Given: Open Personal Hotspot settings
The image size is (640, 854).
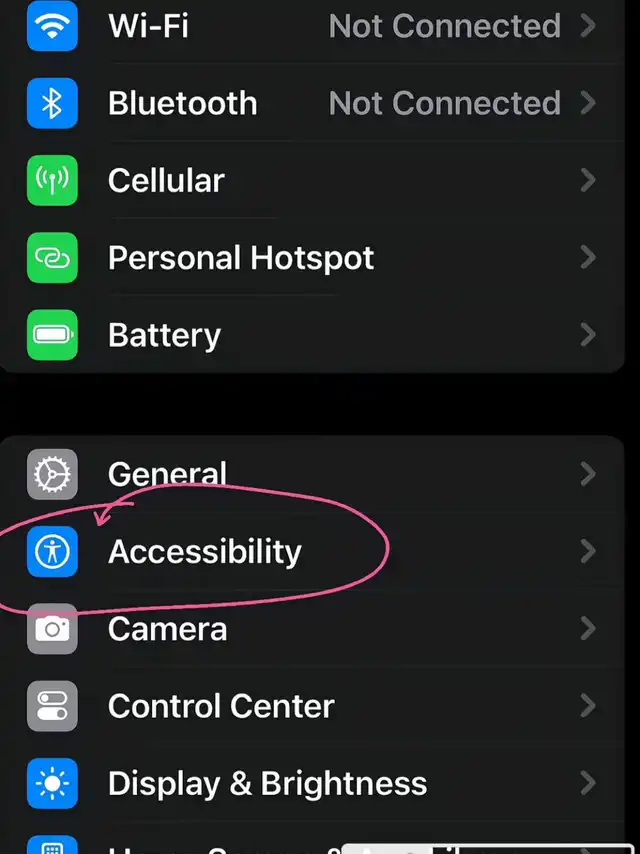Looking at the screenshot, I should point(300,258).
